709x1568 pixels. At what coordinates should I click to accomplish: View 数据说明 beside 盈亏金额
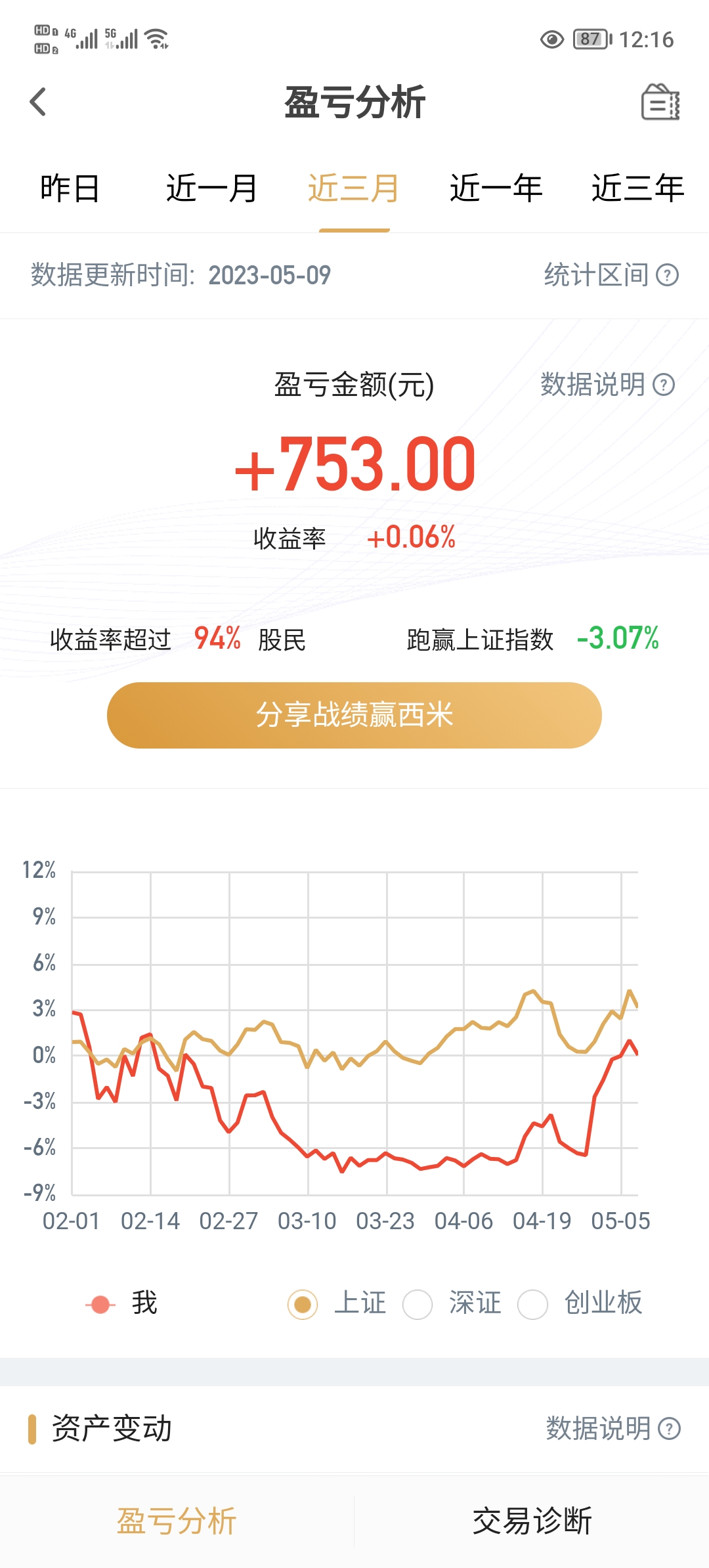pyautogui.click(x=607, y=385)
